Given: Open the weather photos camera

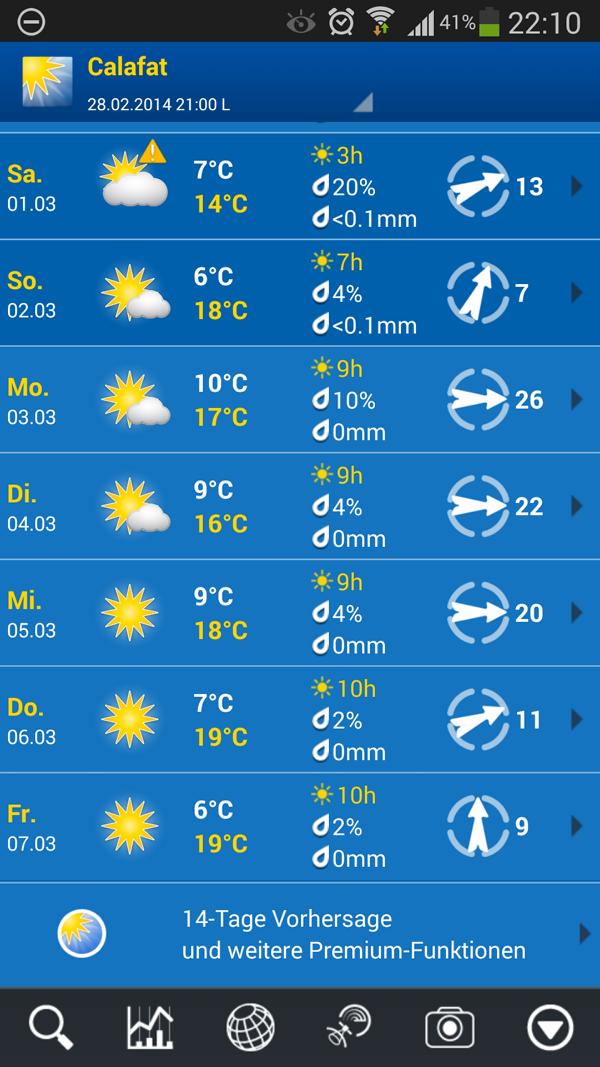Looking at the screenshot, I should coord(449,1027).
